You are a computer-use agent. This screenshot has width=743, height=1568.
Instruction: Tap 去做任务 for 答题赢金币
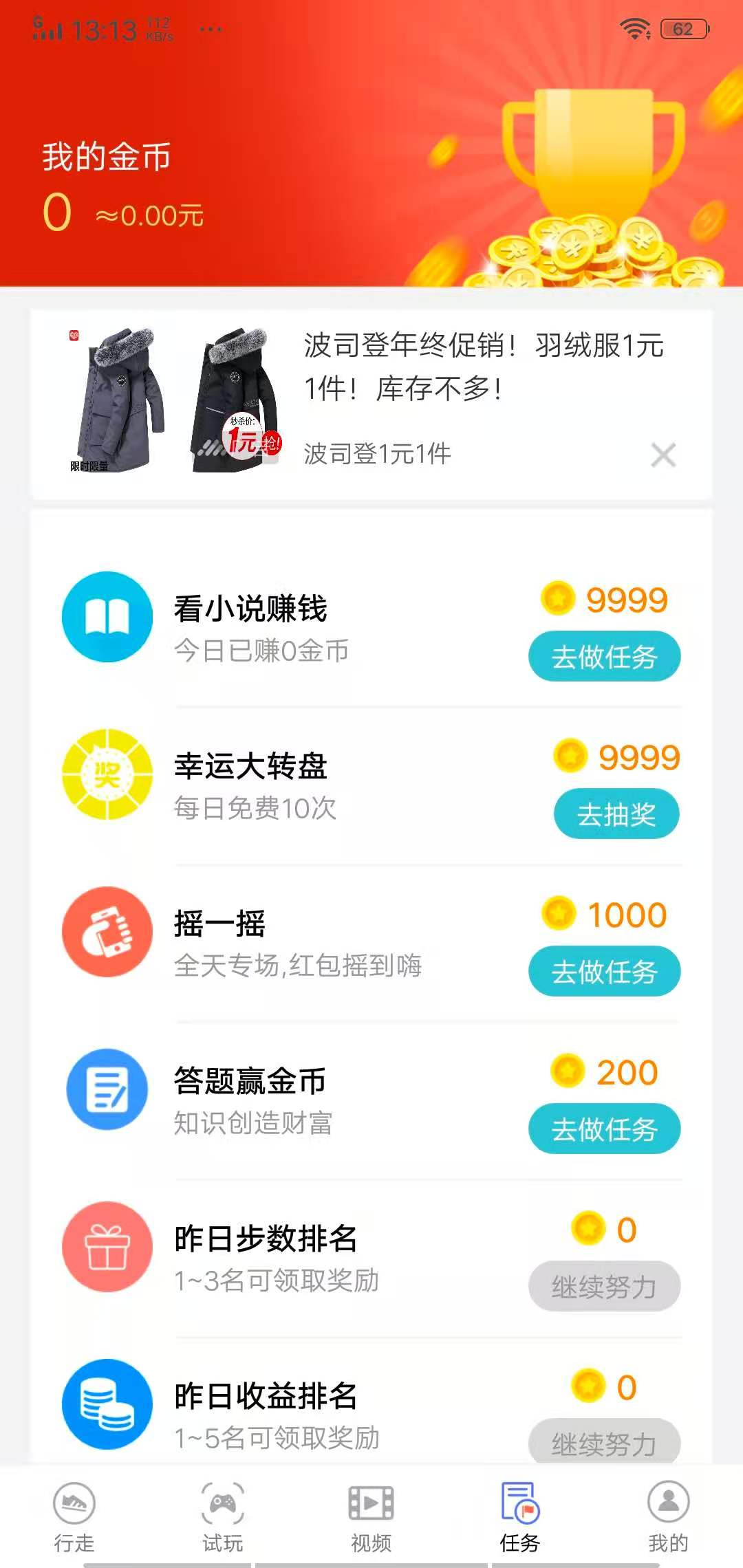604,1129
